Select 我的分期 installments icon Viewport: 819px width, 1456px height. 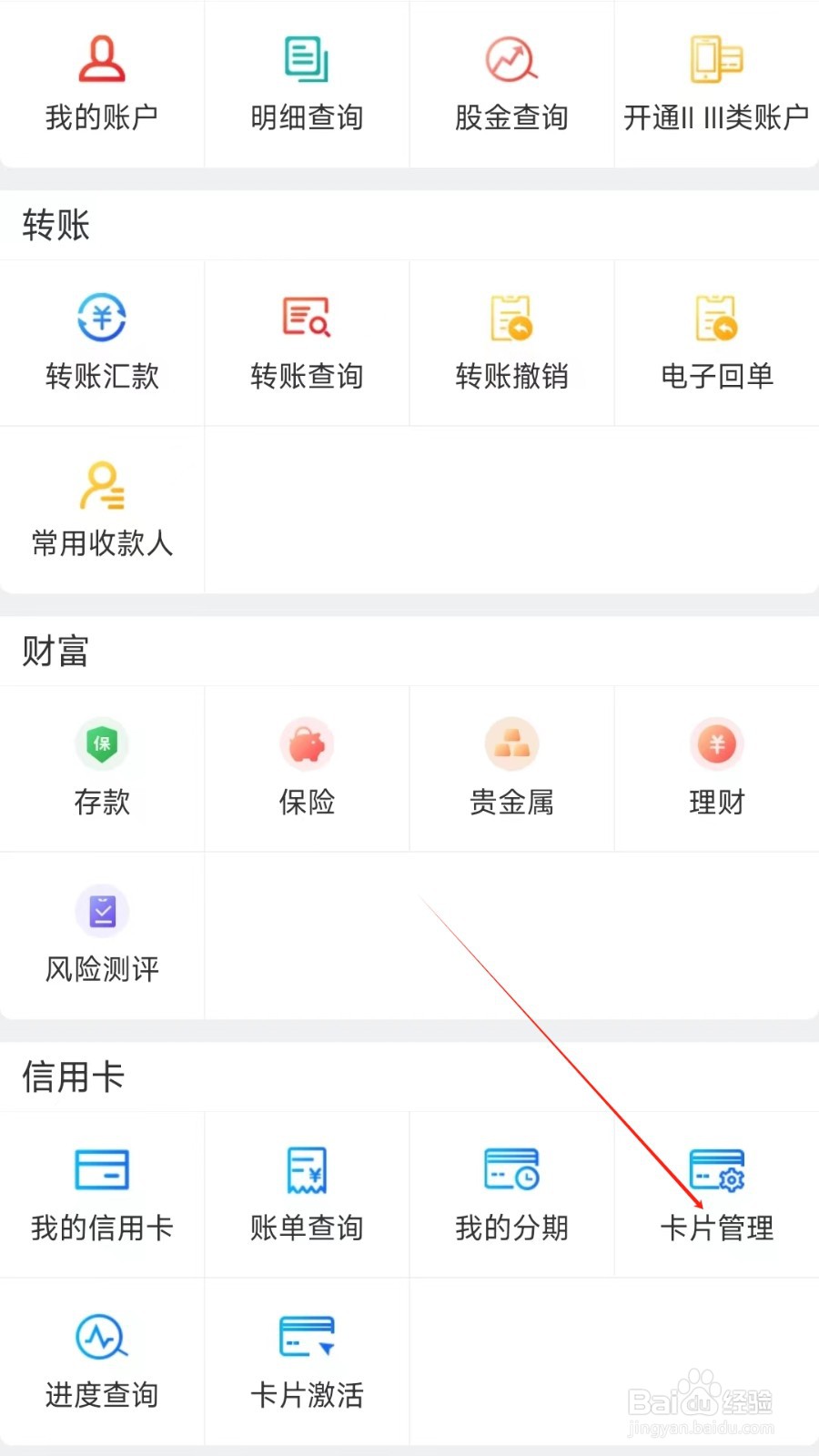click(511, 1192)
